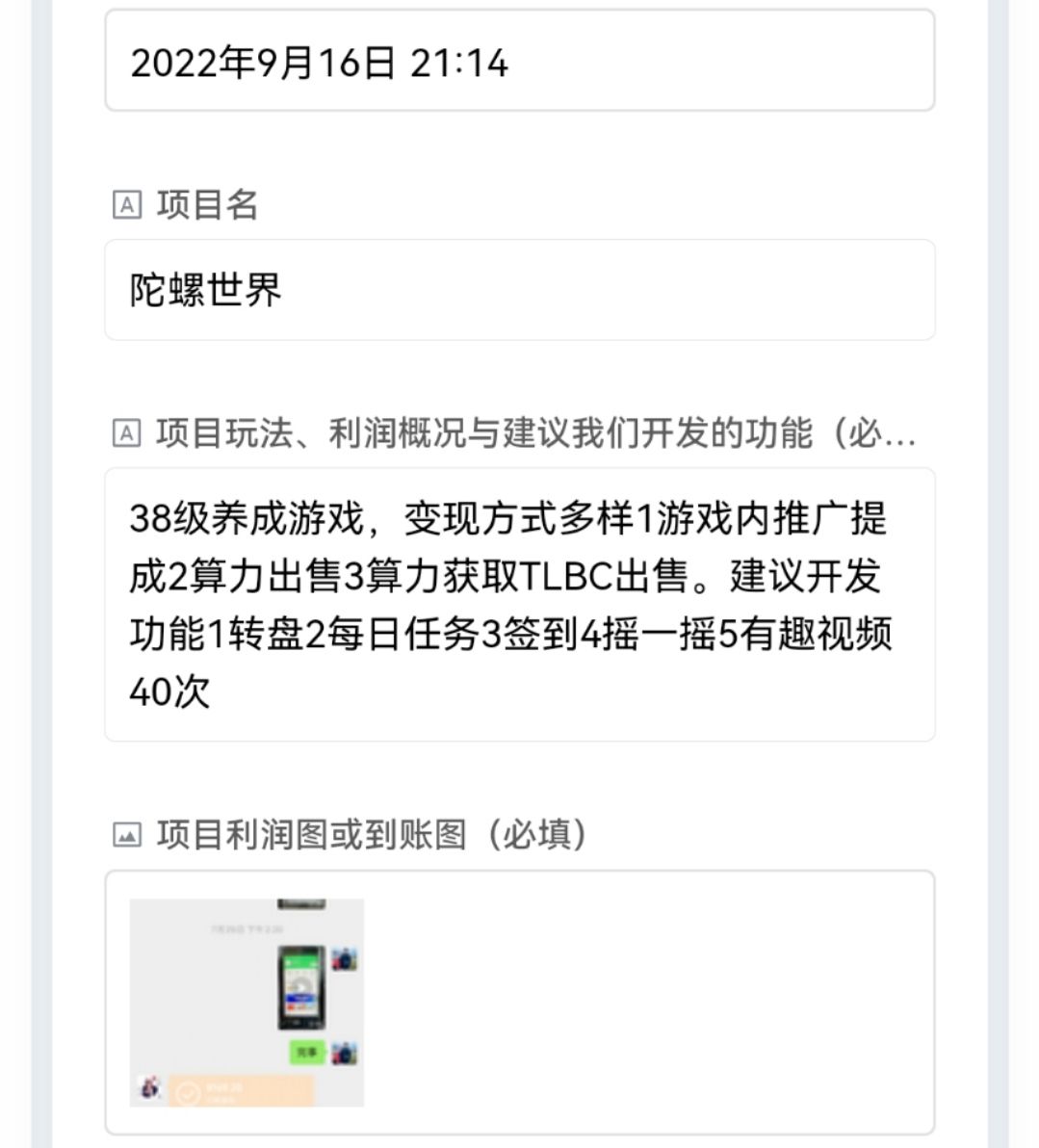Click the green 完事 bubble in the screenshot
Image resolution: width=1039 pixels, height=1148 pixels.
307,1052
